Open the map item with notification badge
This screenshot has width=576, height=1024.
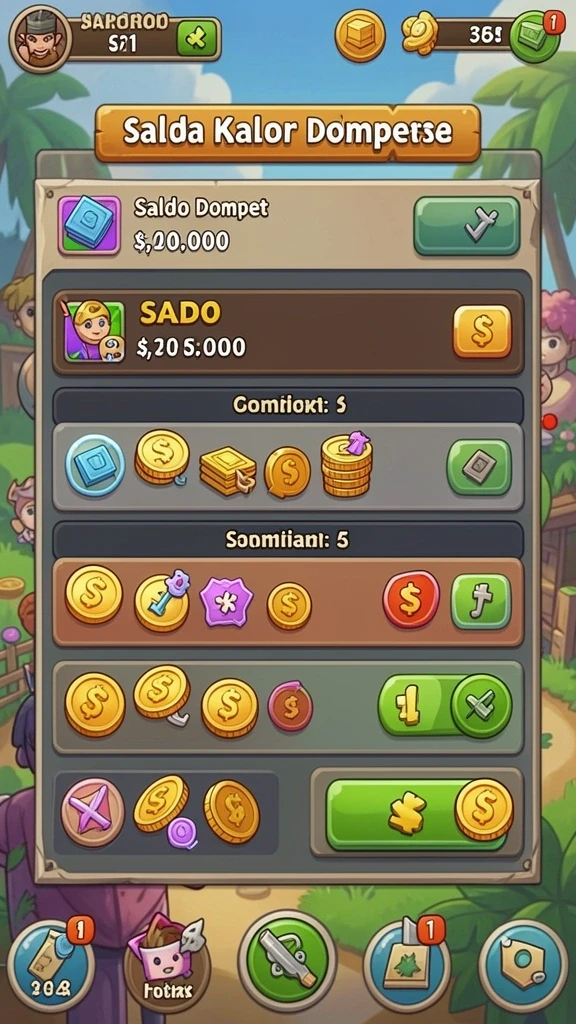(408, 965)
